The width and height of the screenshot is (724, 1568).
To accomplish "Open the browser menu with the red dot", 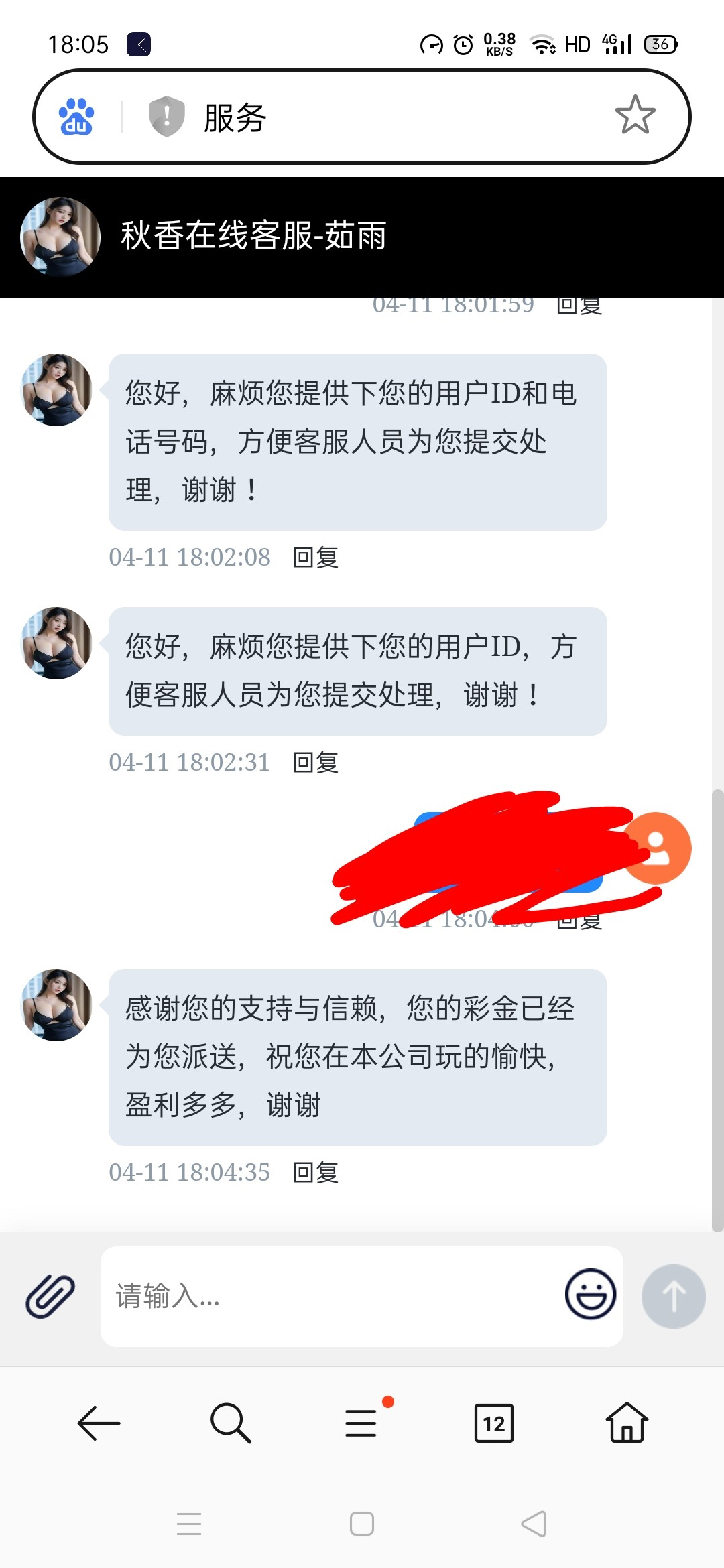I will point(362,1423).
